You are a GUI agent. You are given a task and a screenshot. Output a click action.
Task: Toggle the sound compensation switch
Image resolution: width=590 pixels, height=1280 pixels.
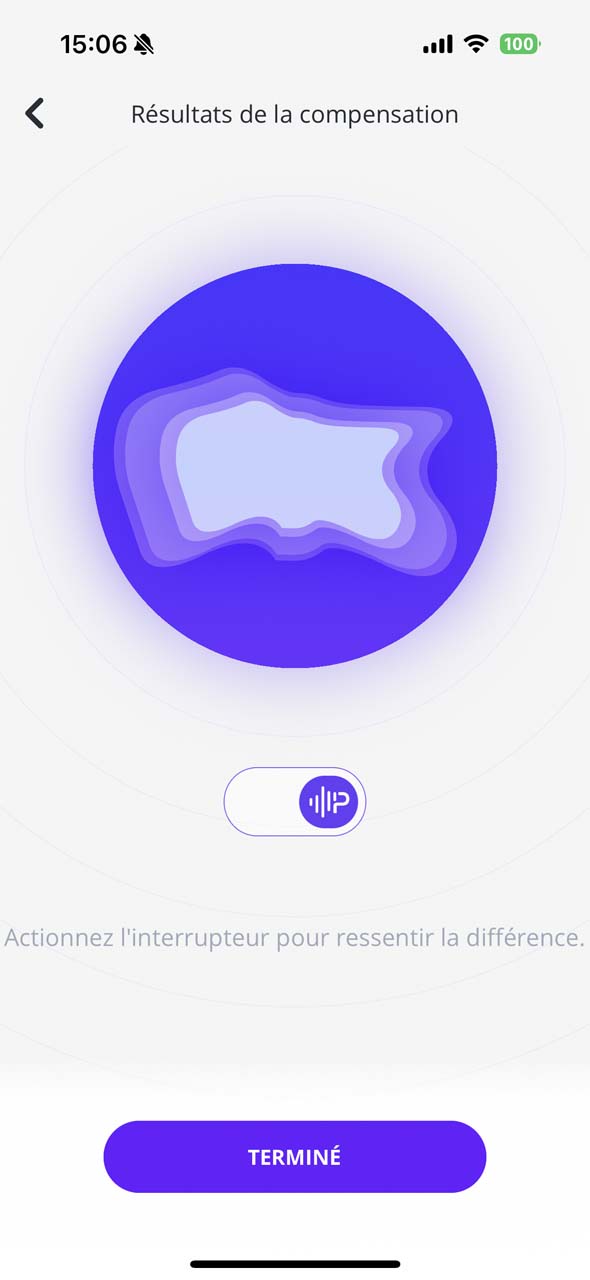coord(295,801)
